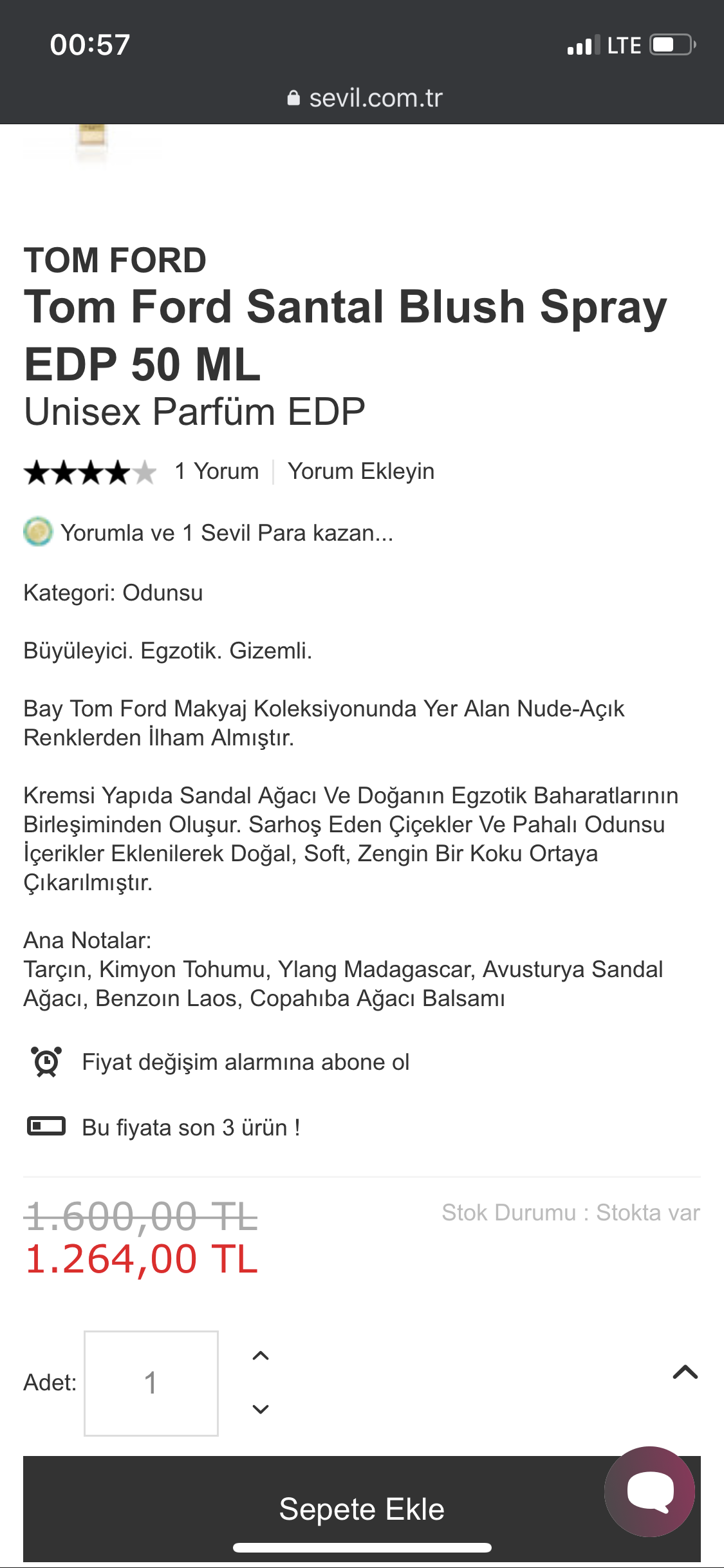Select the small product thumbnail image
This screenshot has height=1568, width=724.
[91, 140]
